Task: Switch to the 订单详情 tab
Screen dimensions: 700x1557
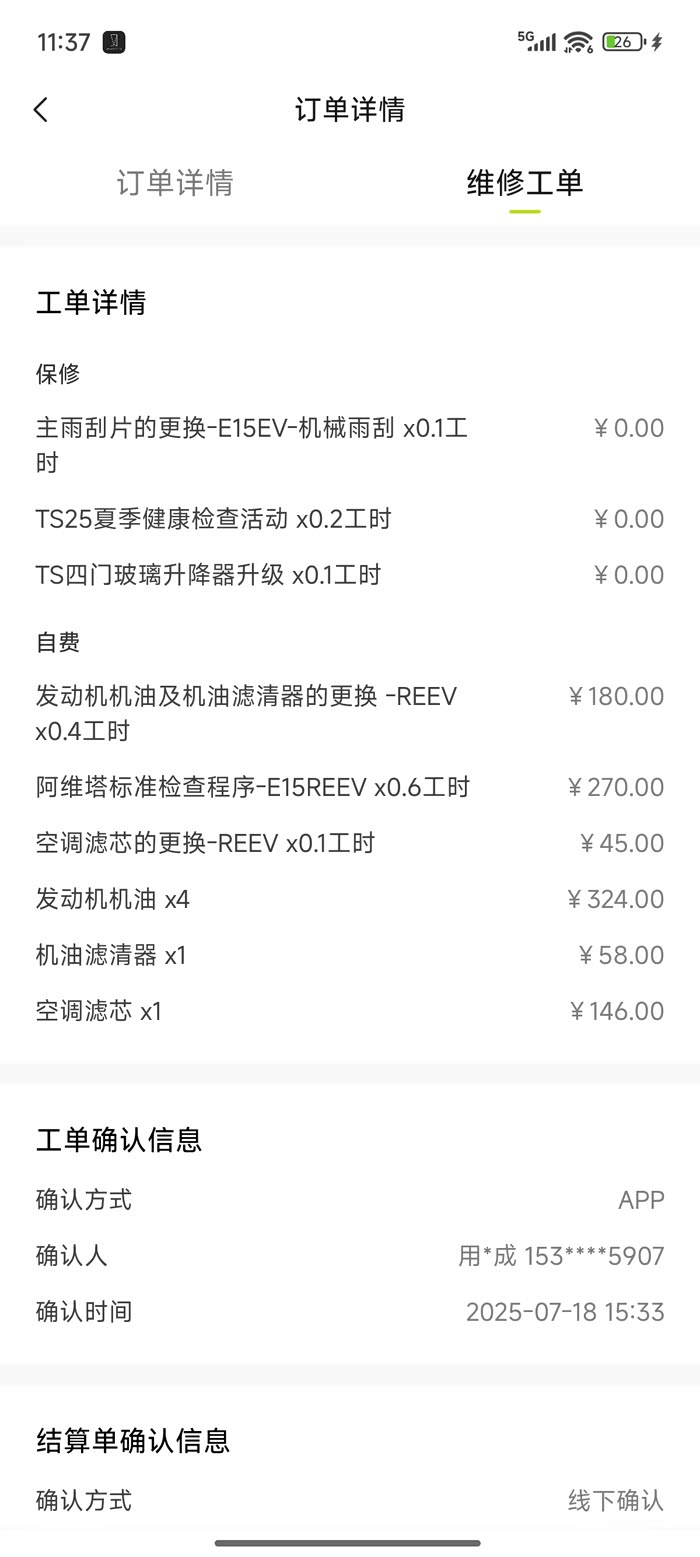Action: (x=175, y=183)
